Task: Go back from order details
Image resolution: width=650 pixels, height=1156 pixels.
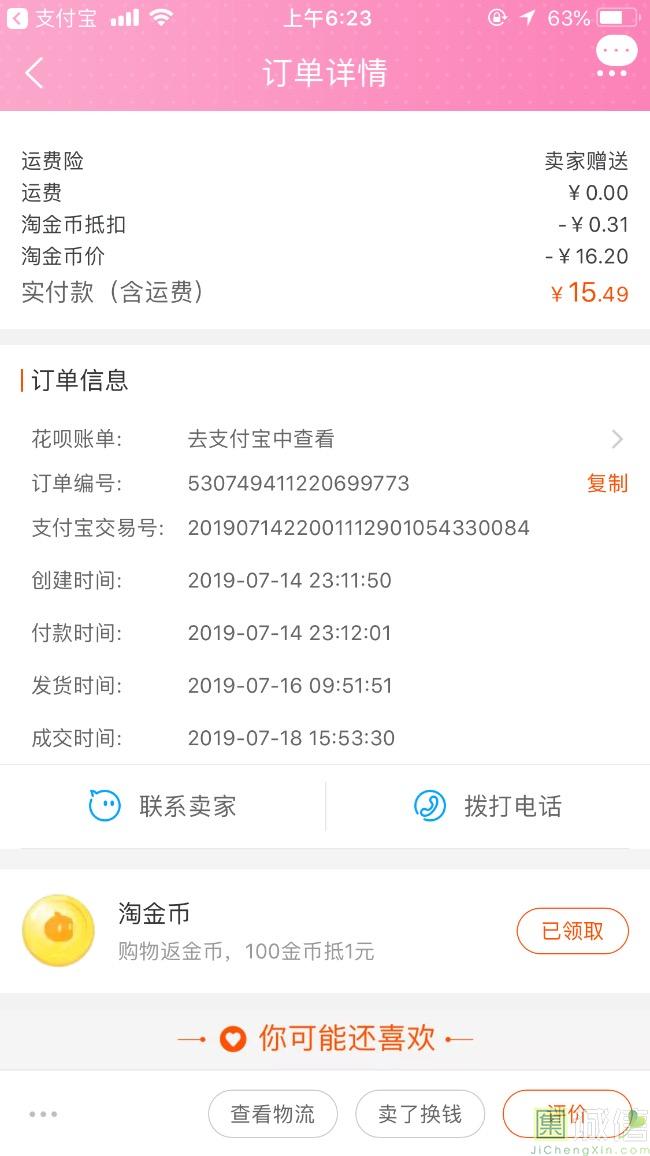Action: (x=34, y=73)
